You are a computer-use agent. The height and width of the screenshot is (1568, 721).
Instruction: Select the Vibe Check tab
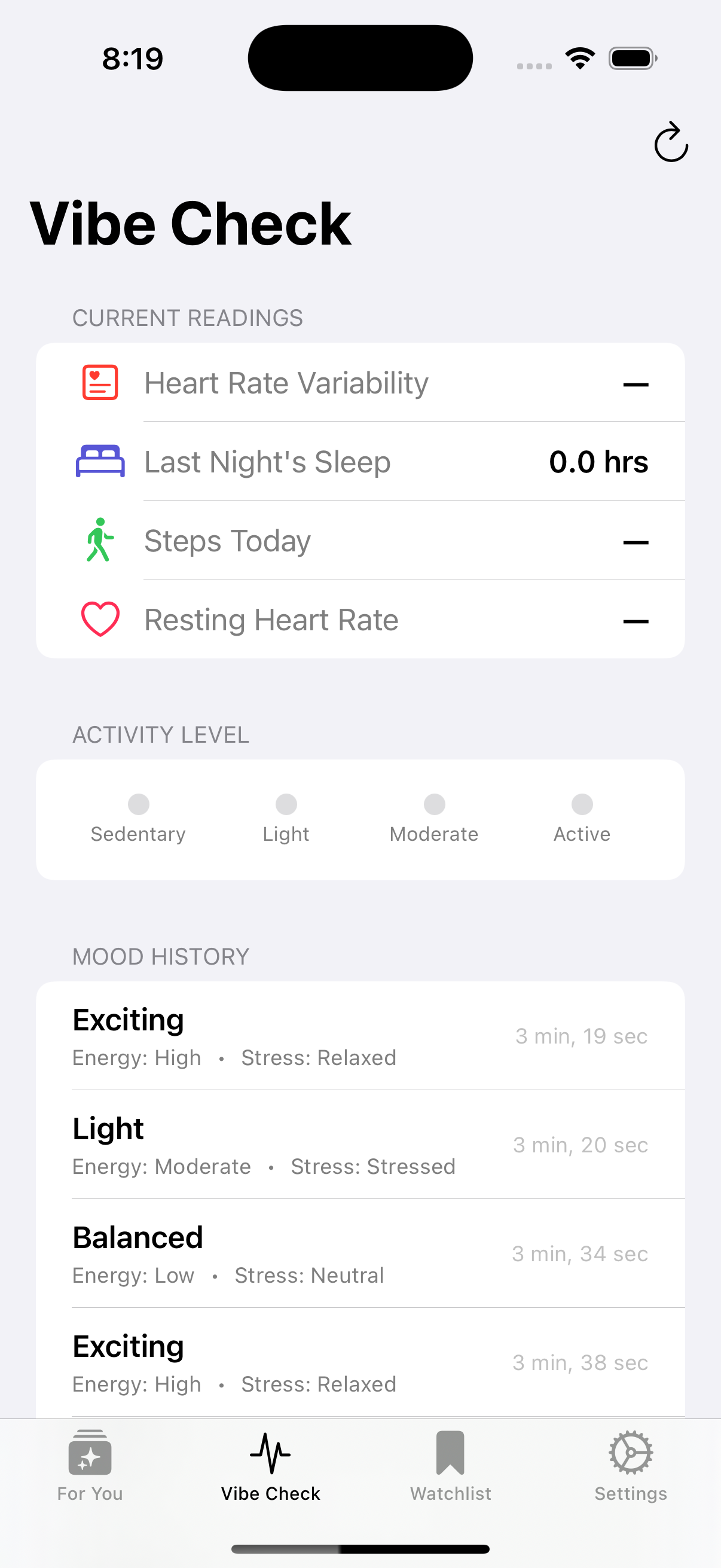[x=270, y=1466]
